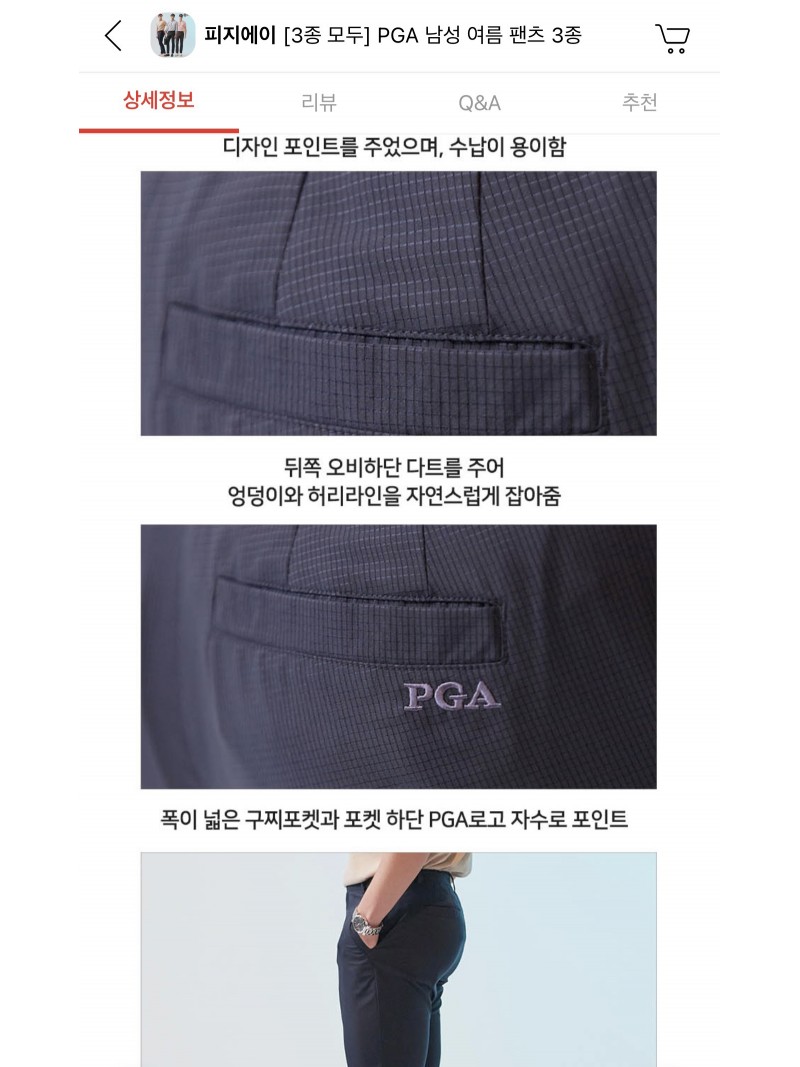Tap the PGA pants header thumbnail
The image size is (800, 1067).
[173, 36]
